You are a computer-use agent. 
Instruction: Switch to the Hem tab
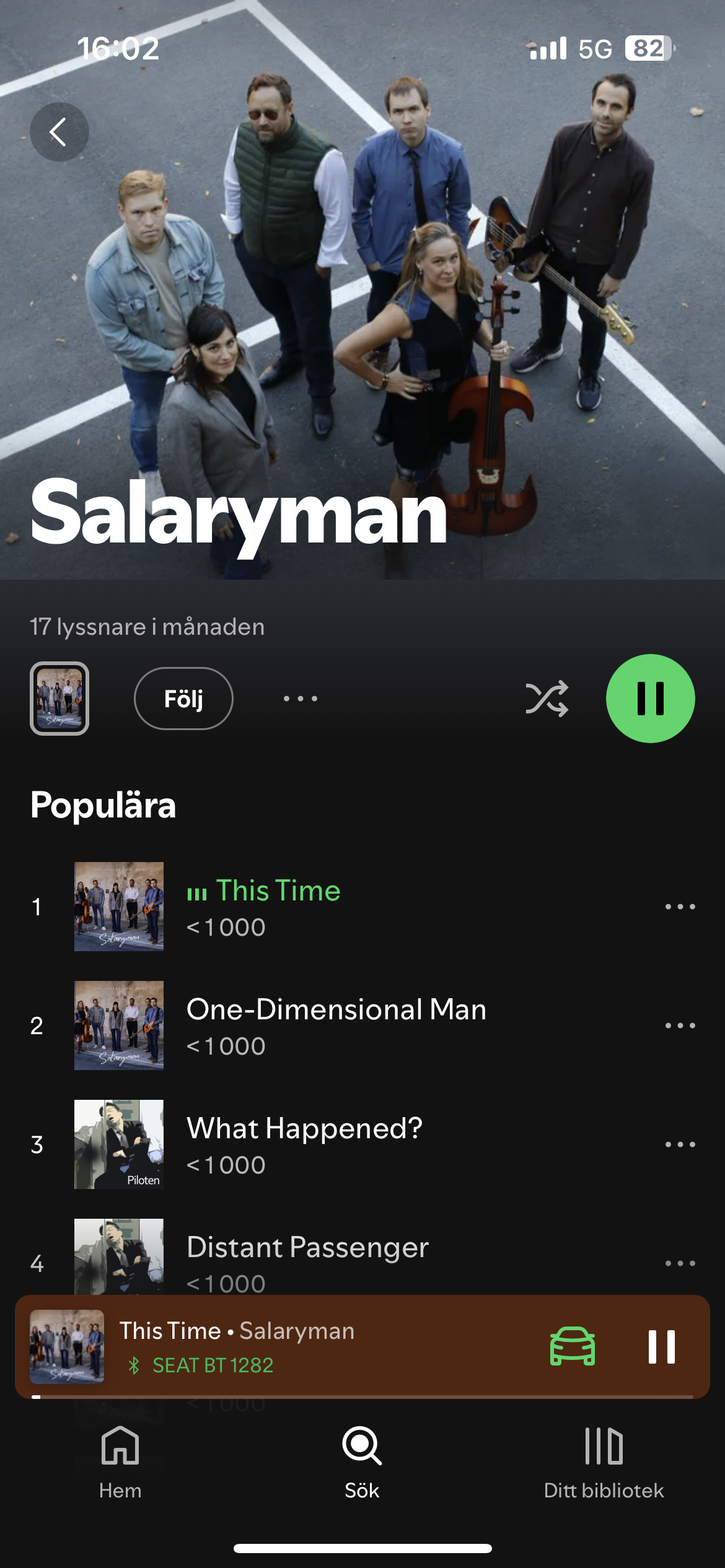click(x=120, y=1463)
